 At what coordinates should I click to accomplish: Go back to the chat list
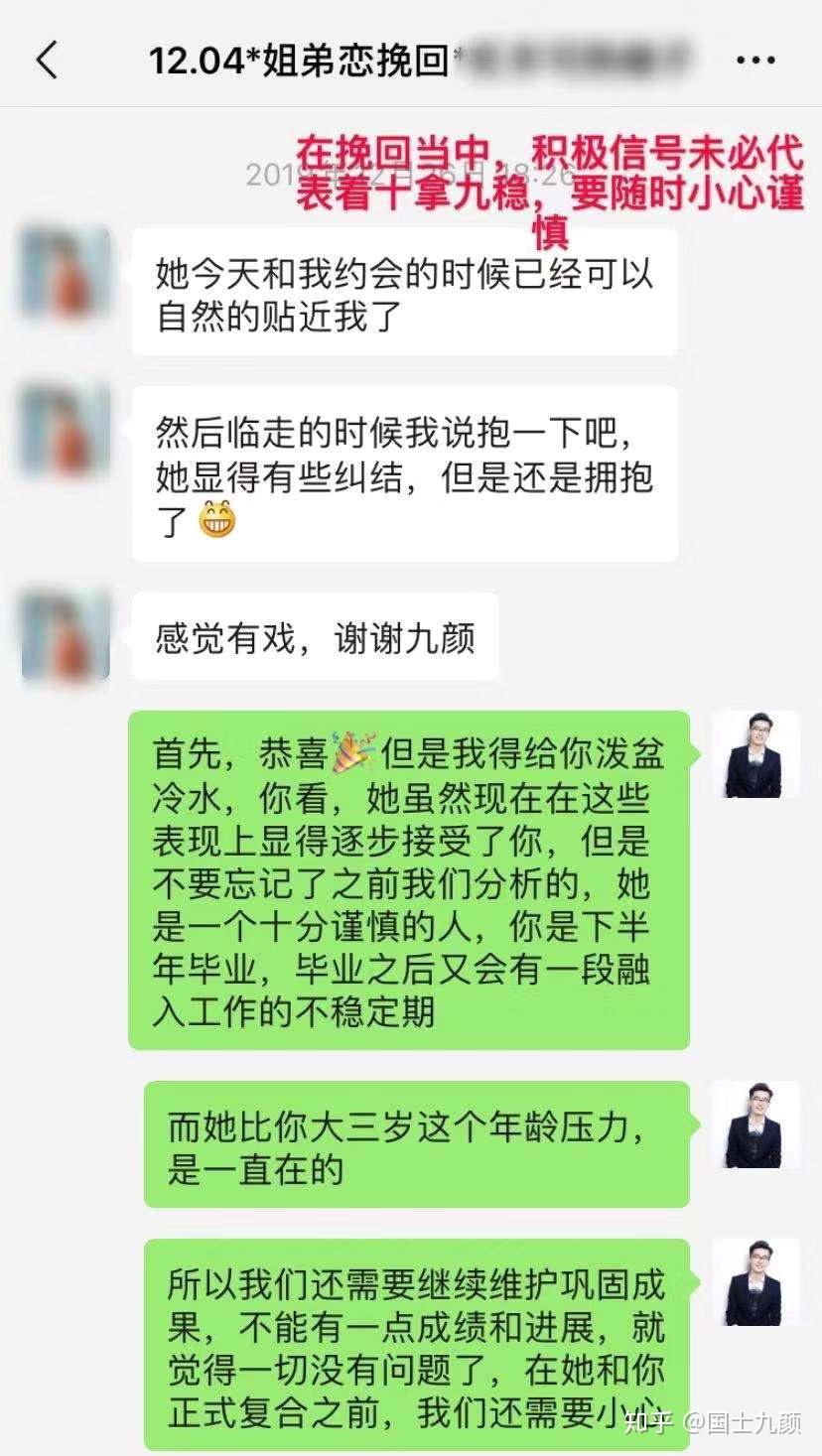[x=47, y=60]
